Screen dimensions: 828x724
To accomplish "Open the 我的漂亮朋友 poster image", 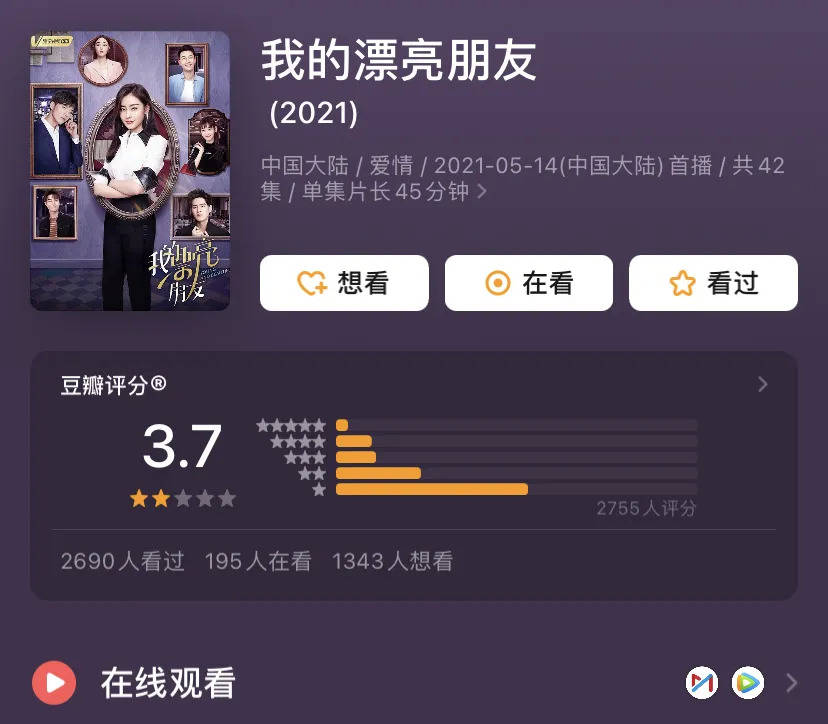I will click(130, 171).
